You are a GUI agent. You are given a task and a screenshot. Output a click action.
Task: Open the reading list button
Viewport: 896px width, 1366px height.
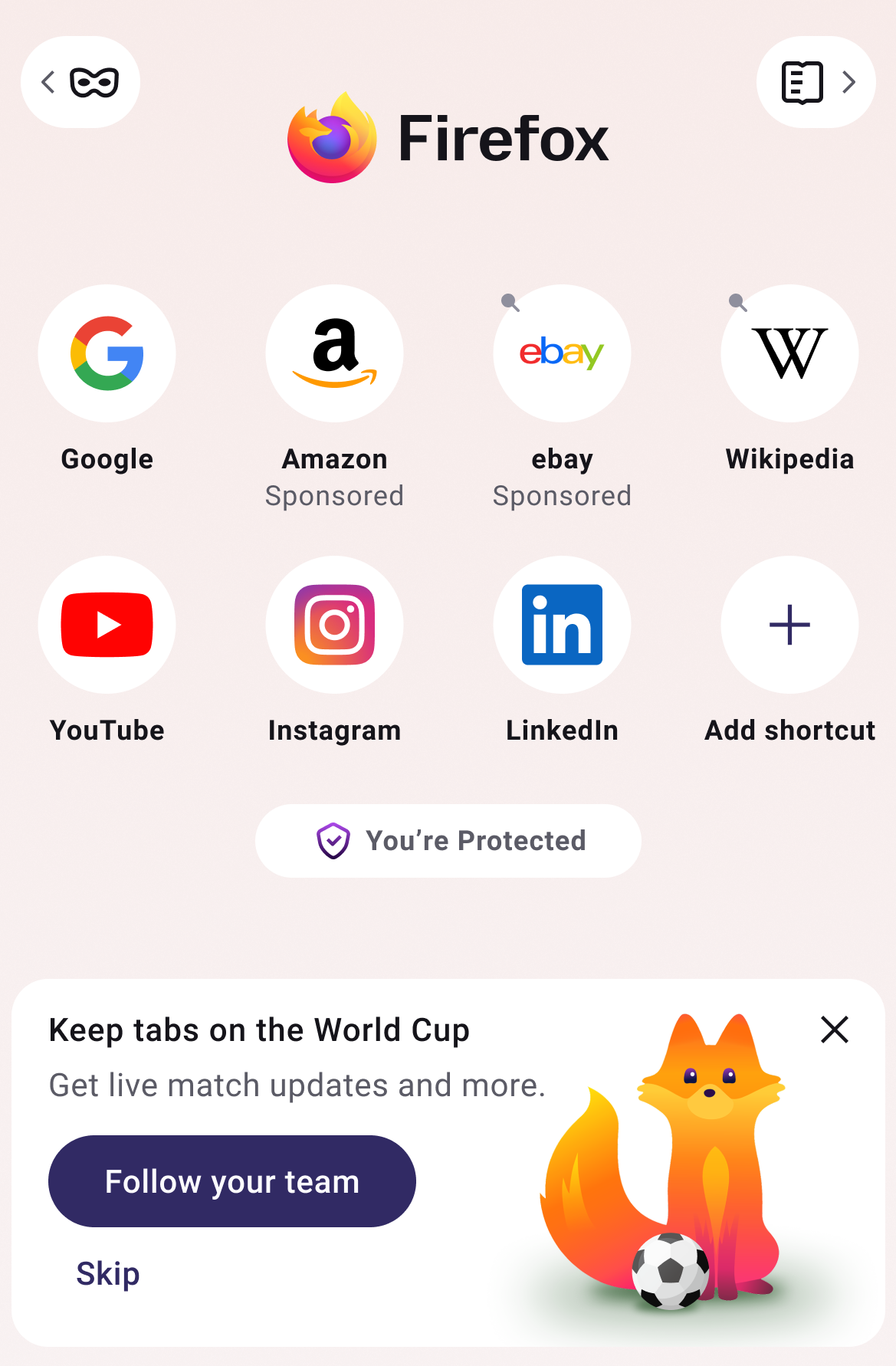[x=816, y=82]
